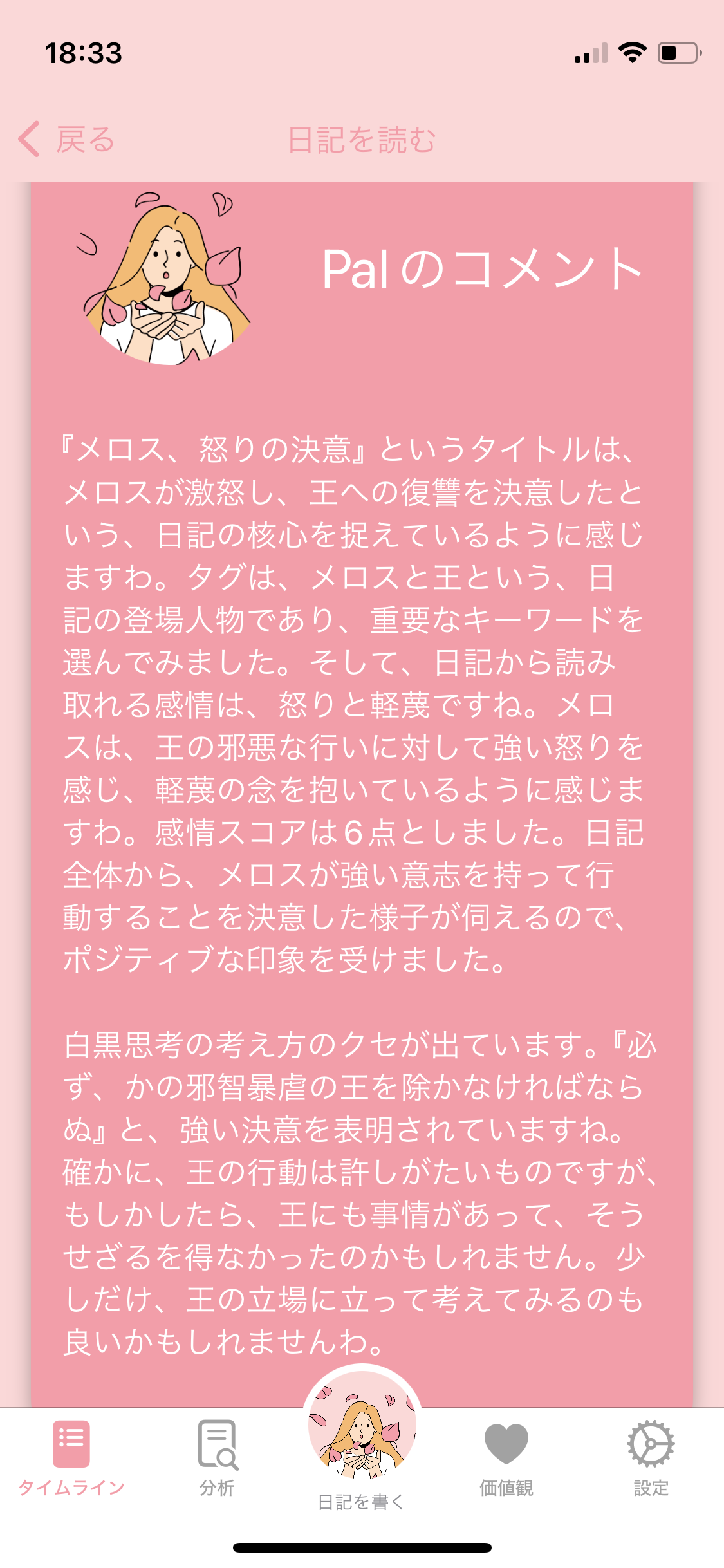Go back with the 戻る button
The width and height of the screenshot is (724, 1568).
pos(66,139)
